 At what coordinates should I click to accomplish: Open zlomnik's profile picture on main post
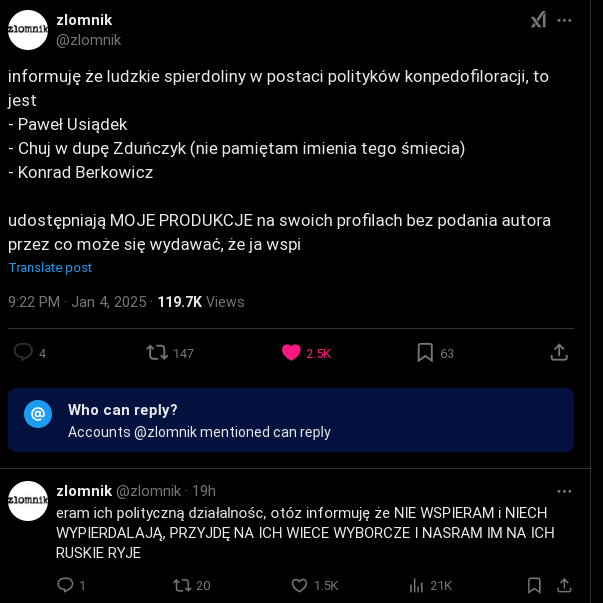click(x=28, y=30)
